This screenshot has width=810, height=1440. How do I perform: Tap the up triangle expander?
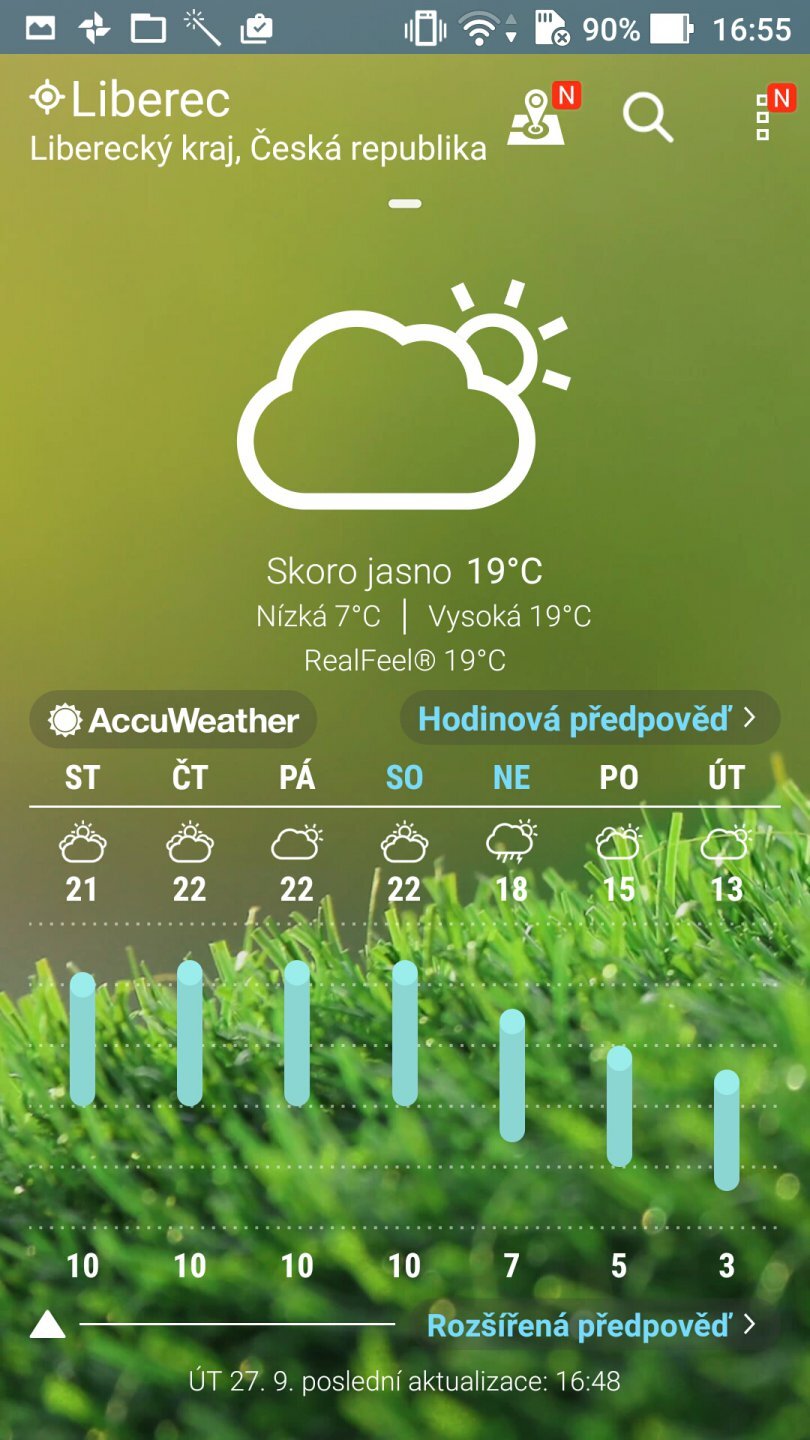[47, 1326]
